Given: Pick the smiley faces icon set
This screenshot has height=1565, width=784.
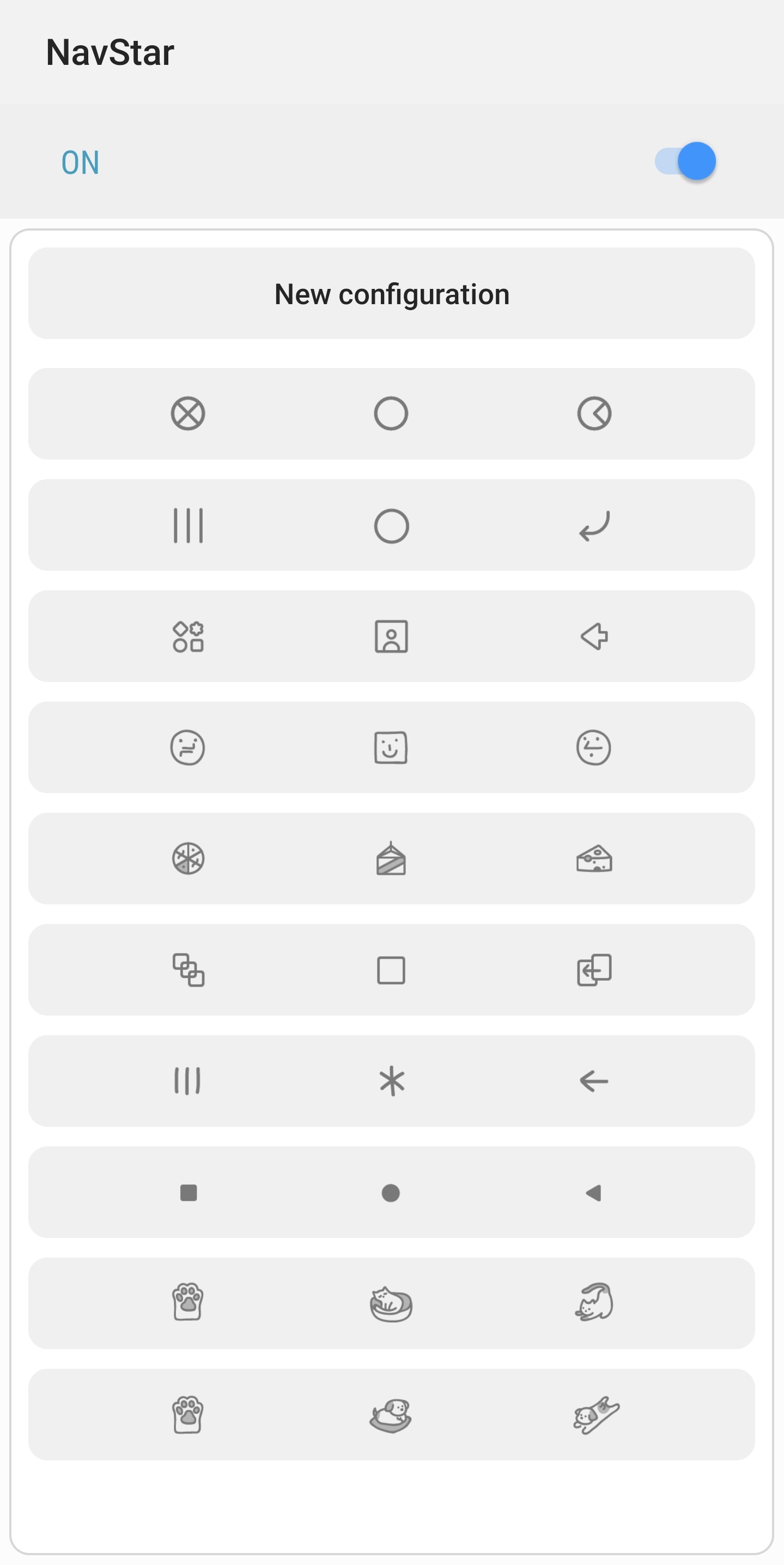Looking at the screenshot, I should [x=392, y=747].
